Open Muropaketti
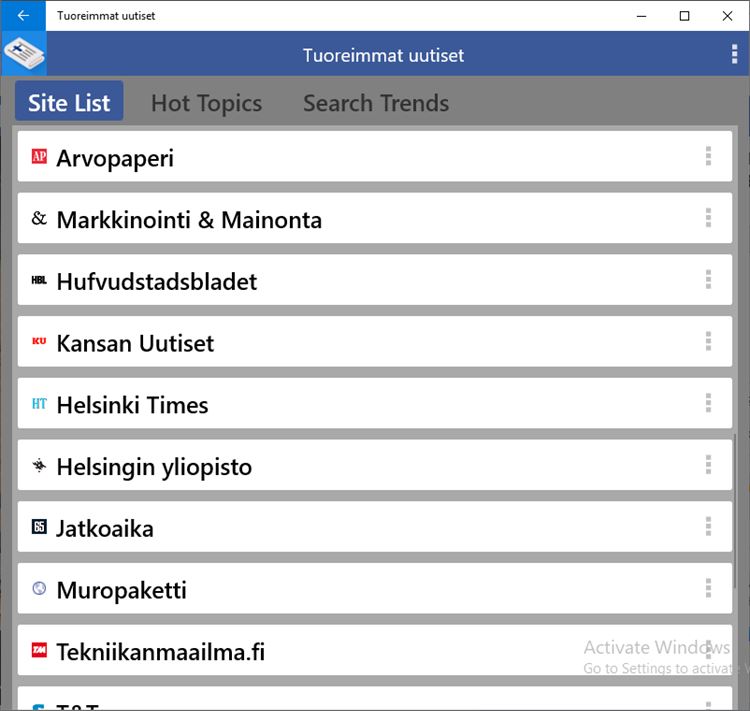750x711 pixels. point(121,590)
